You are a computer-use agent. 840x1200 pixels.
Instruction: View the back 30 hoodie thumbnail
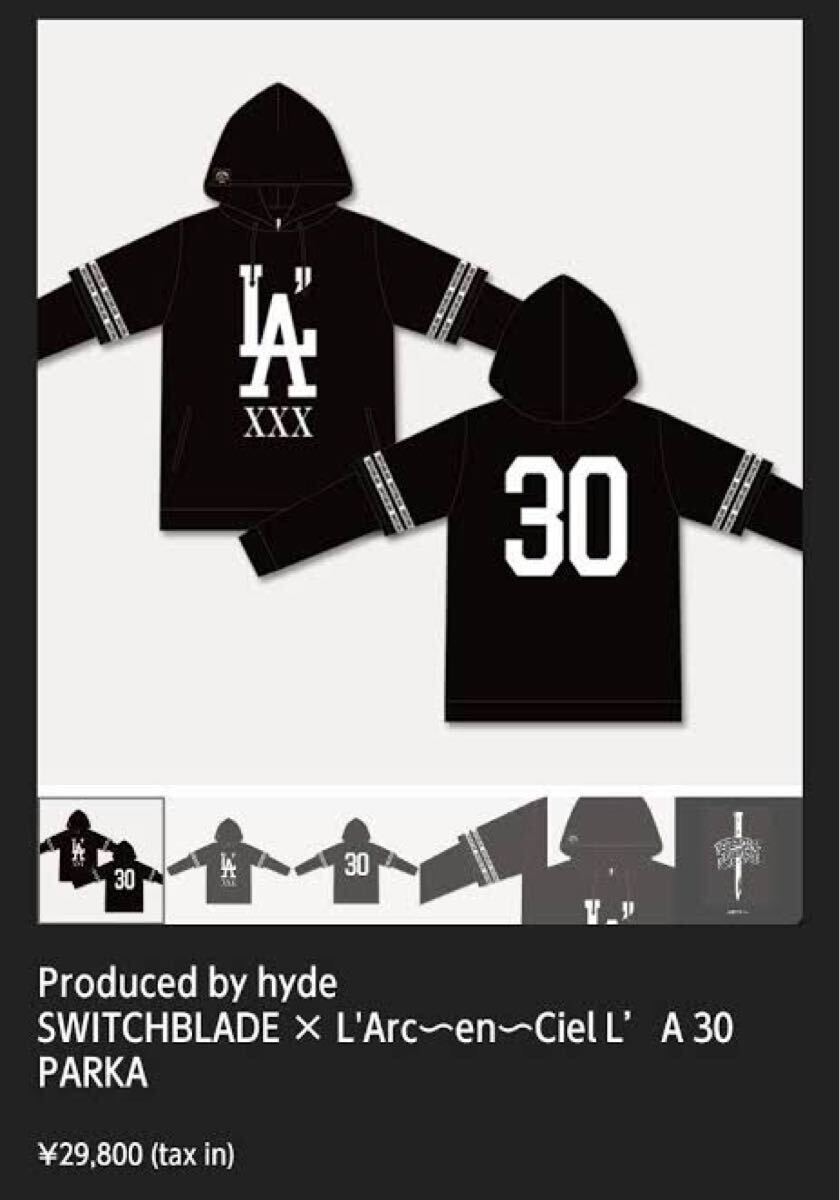point(356,860)
